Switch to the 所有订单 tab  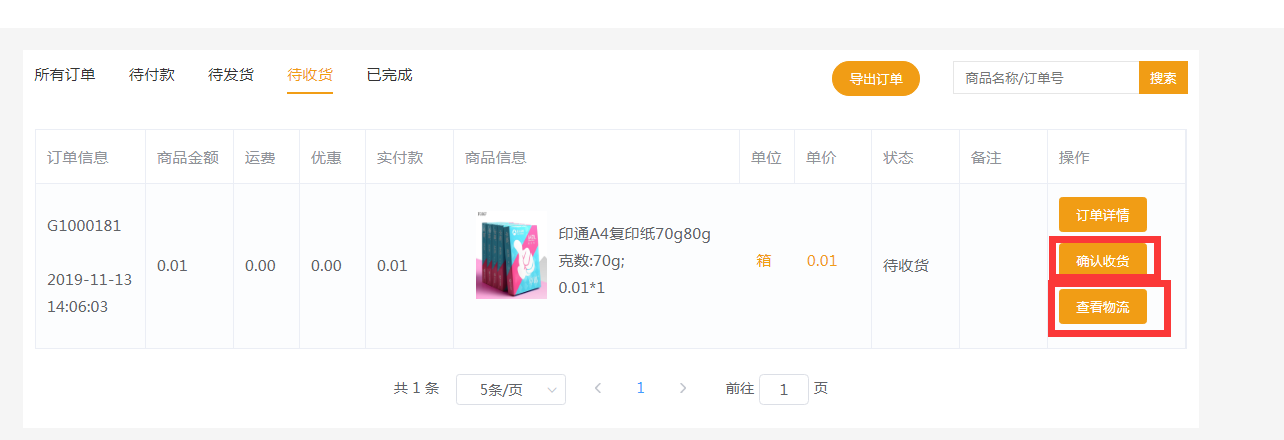[65, 75]
